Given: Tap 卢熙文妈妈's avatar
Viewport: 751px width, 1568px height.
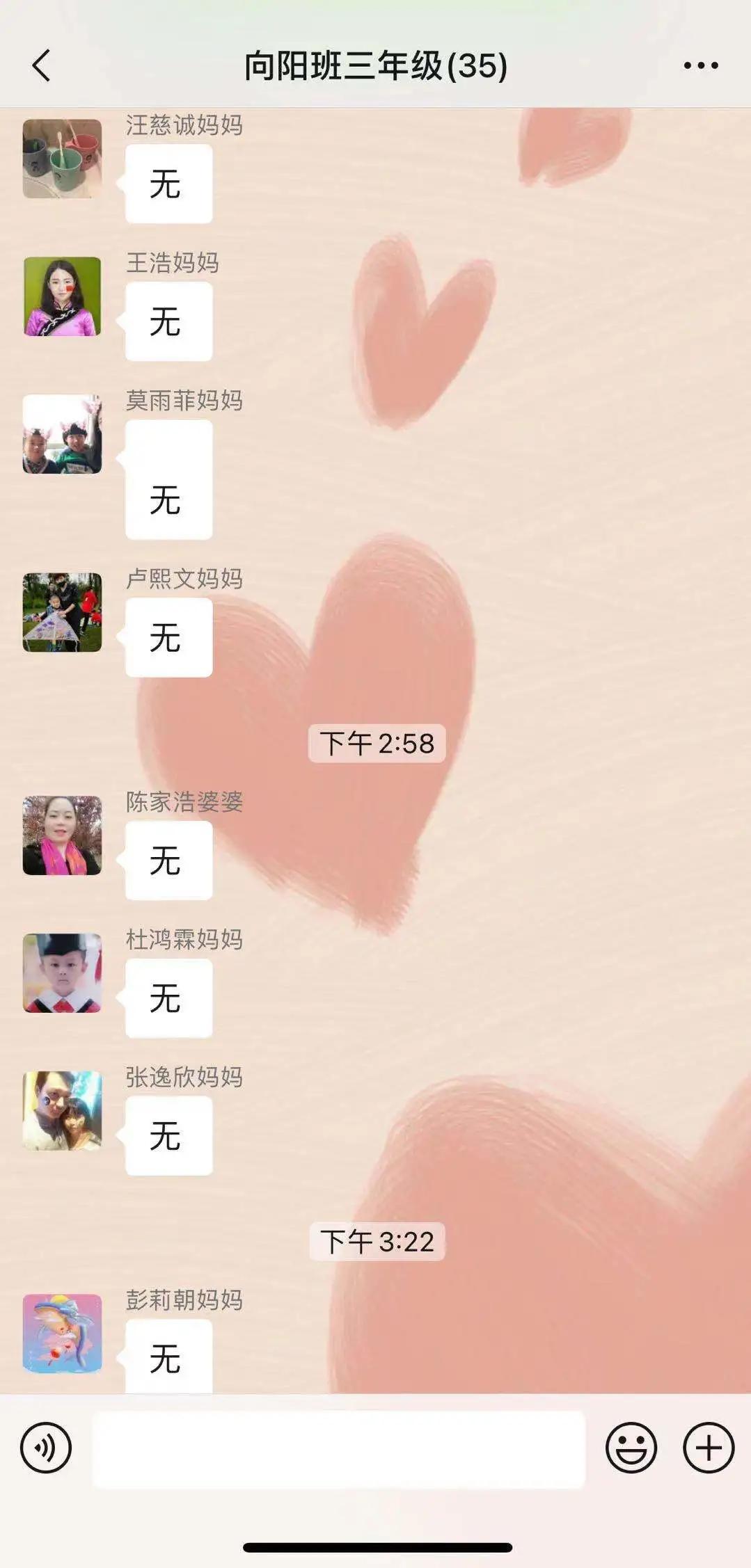Looking at the screenshot, I should (x=62, y=612).
